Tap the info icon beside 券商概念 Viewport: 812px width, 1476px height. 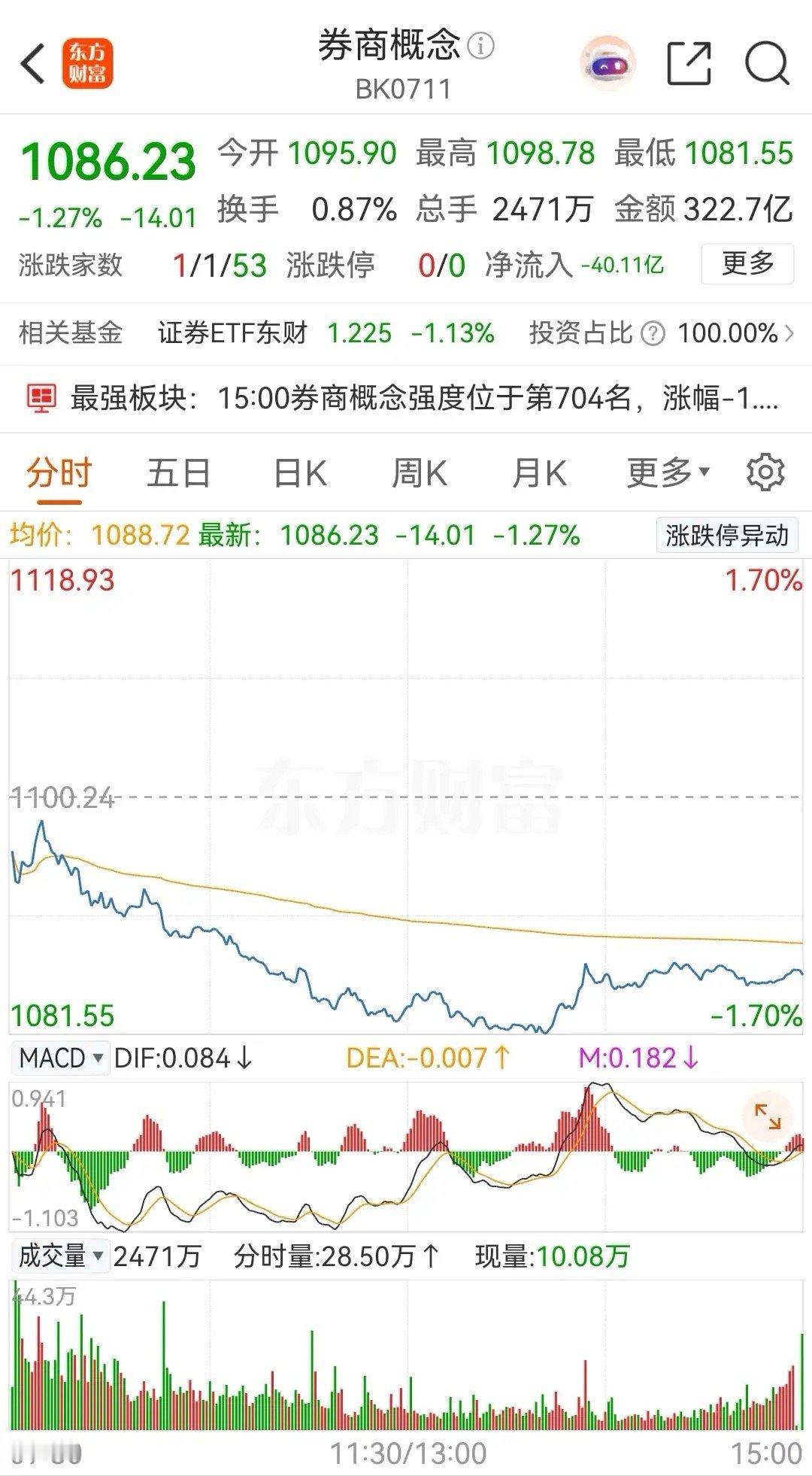pyautogui.click(x=481, y=47)
